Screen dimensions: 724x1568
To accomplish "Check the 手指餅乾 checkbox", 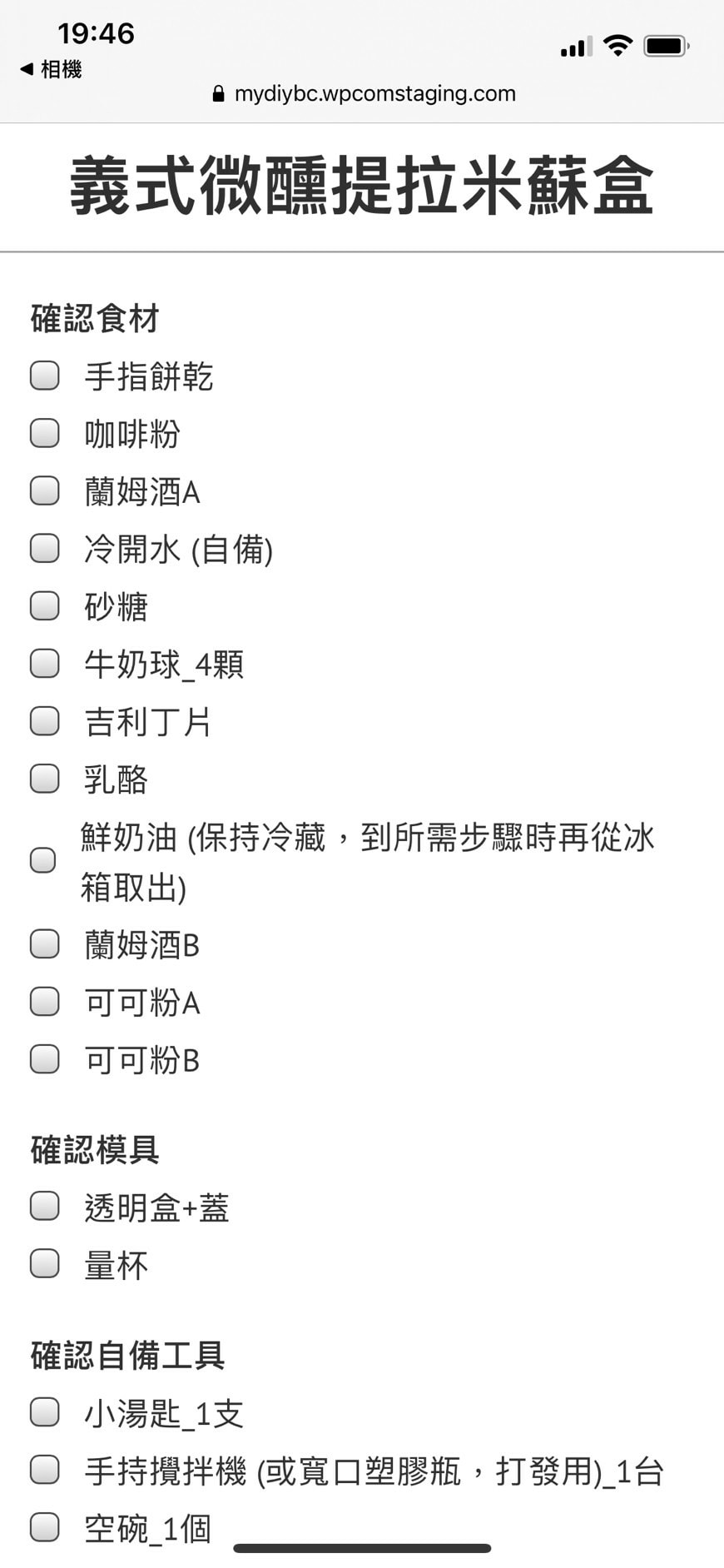I will [45, 376].
